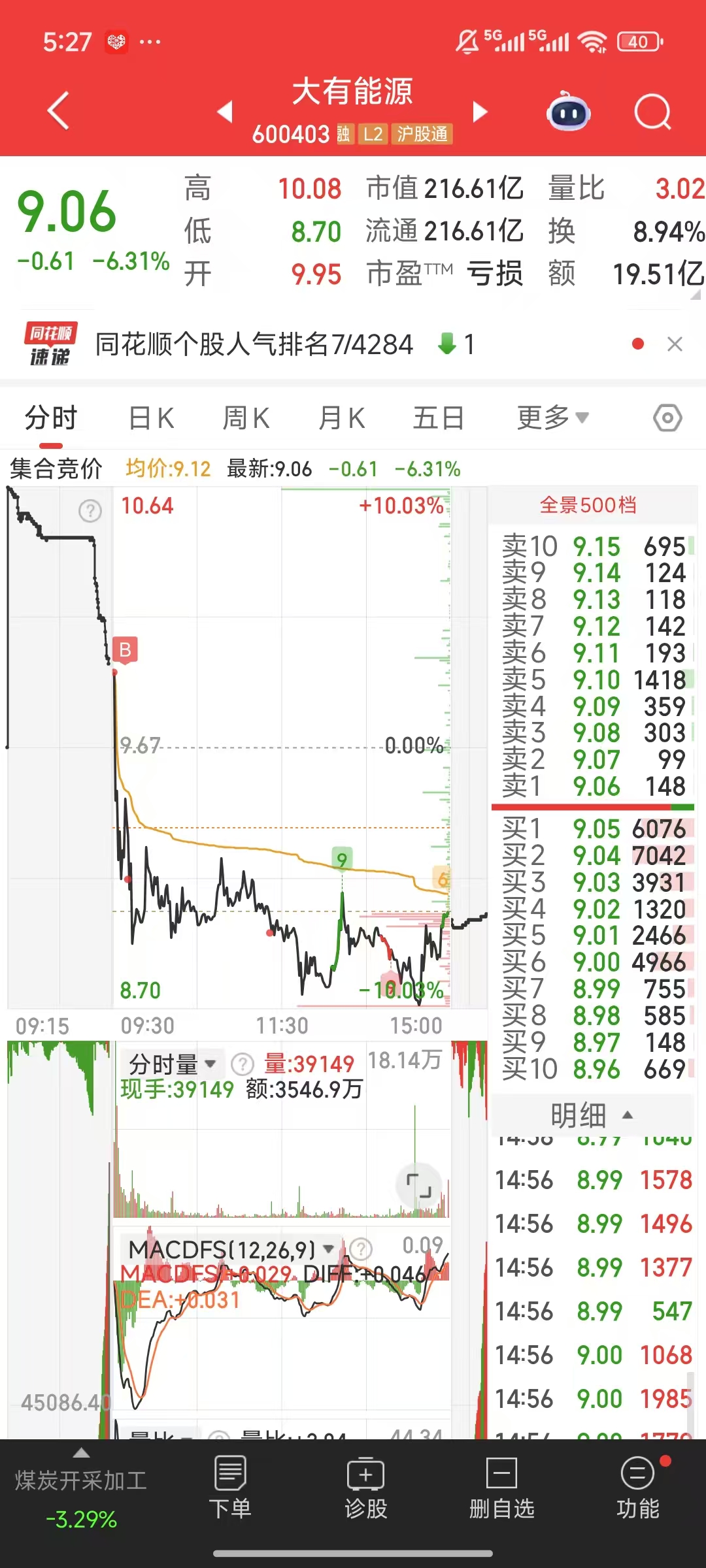This screenshot has height=1568, width=706.
Task: Change the 分时量 indicator dropdown
Action: (173, 1064)
